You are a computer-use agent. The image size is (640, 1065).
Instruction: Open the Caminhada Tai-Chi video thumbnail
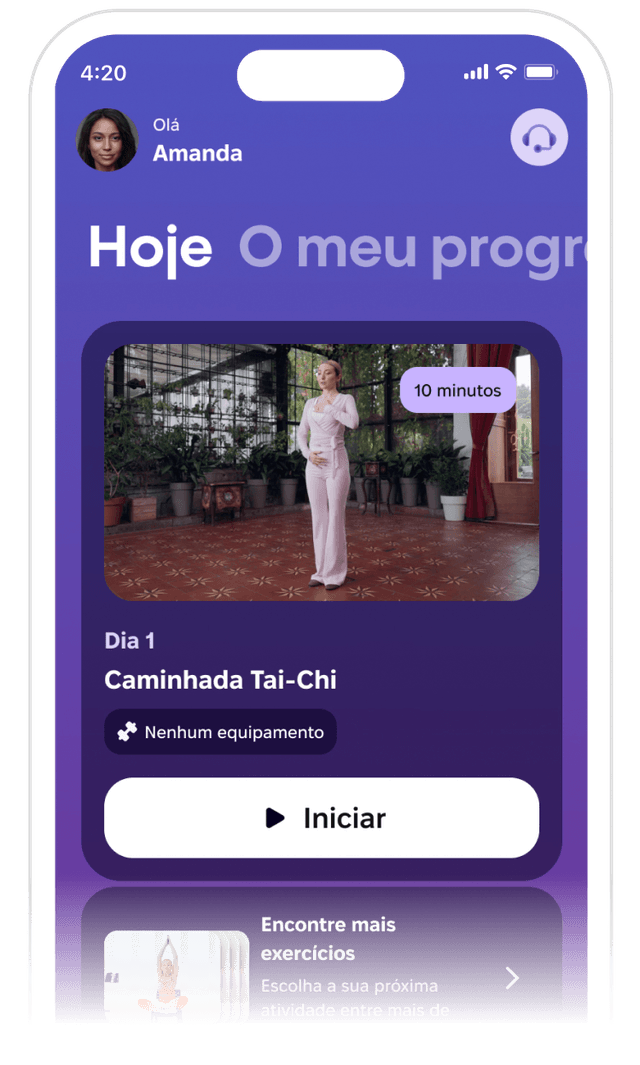pos(321,472)
